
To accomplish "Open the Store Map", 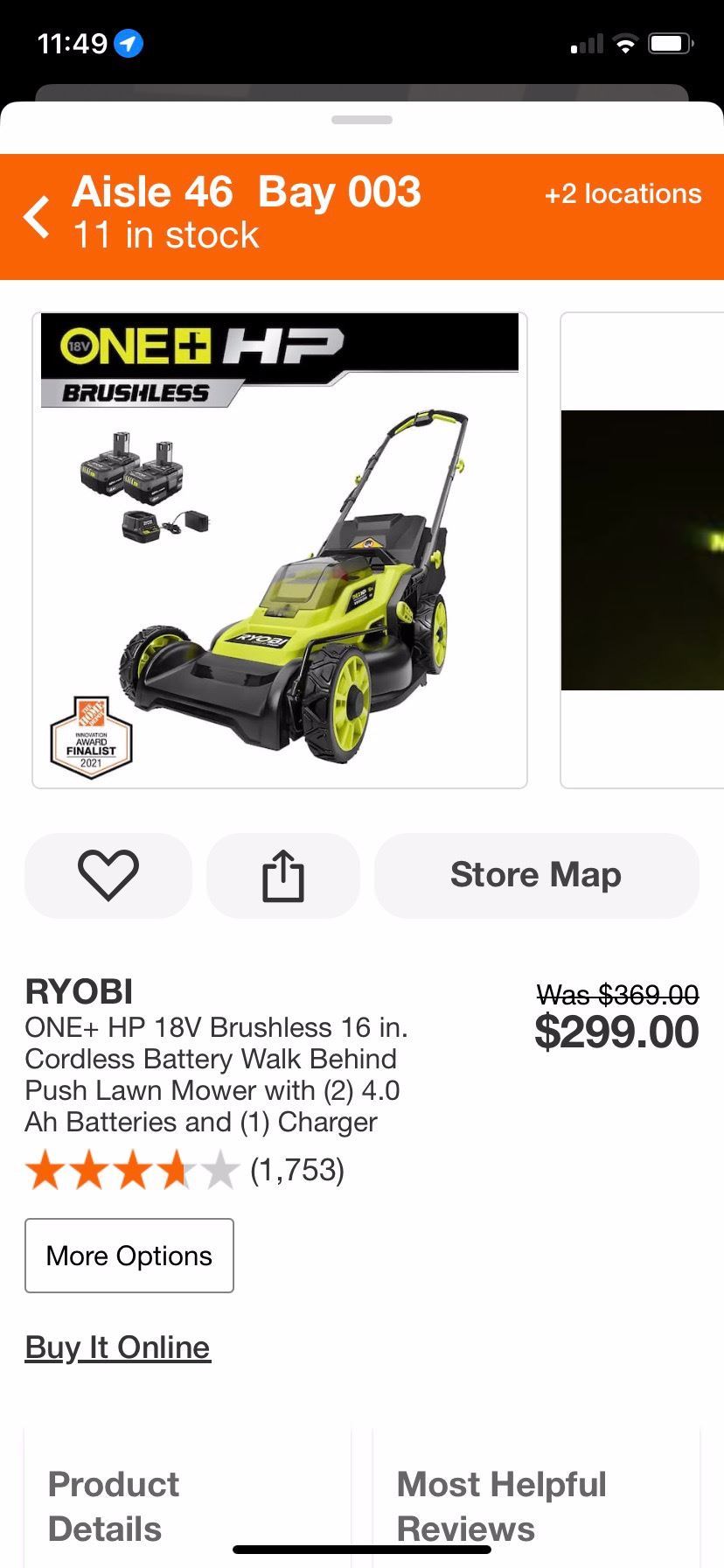I will click(x=536, y=875).
